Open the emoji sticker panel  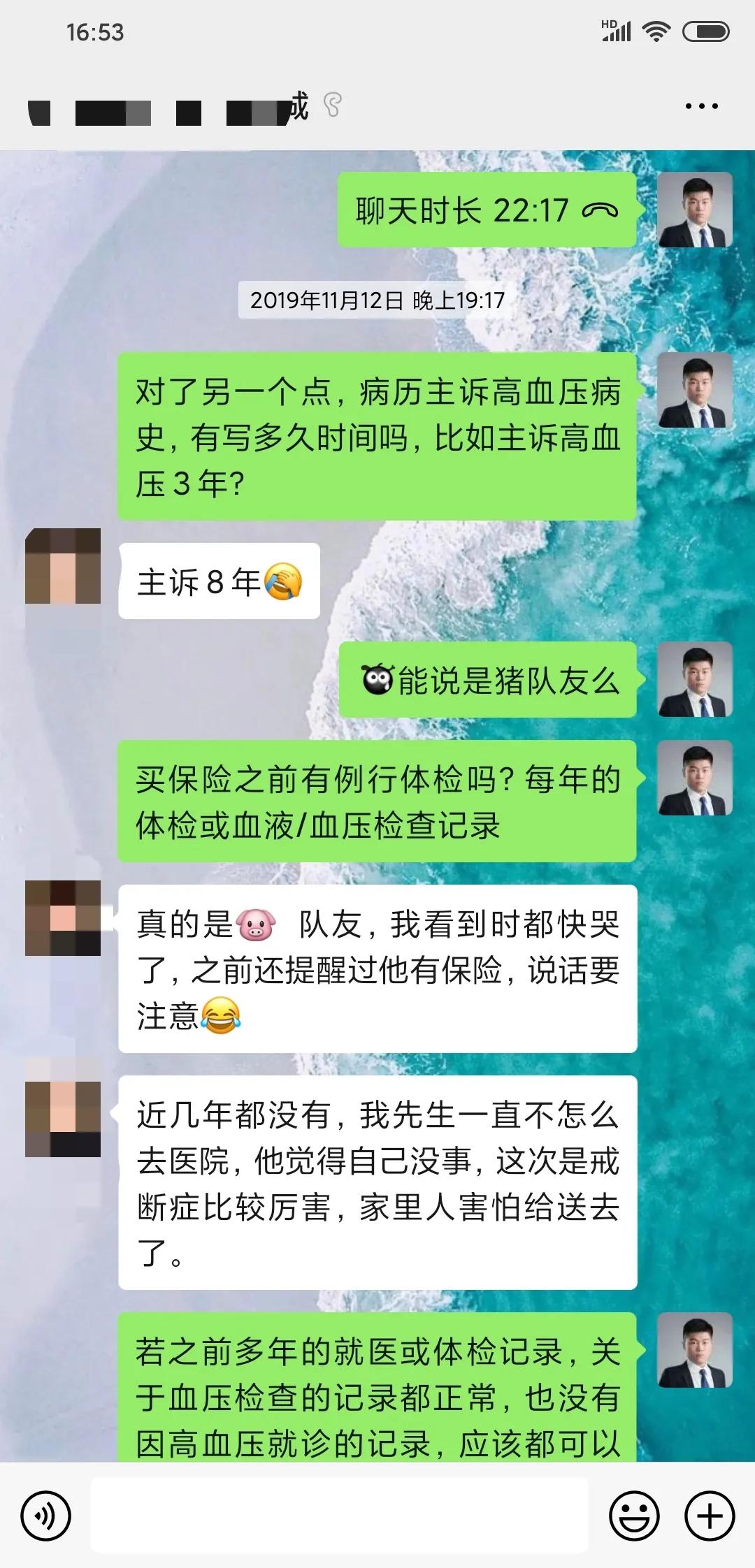tap(634, 1516)
